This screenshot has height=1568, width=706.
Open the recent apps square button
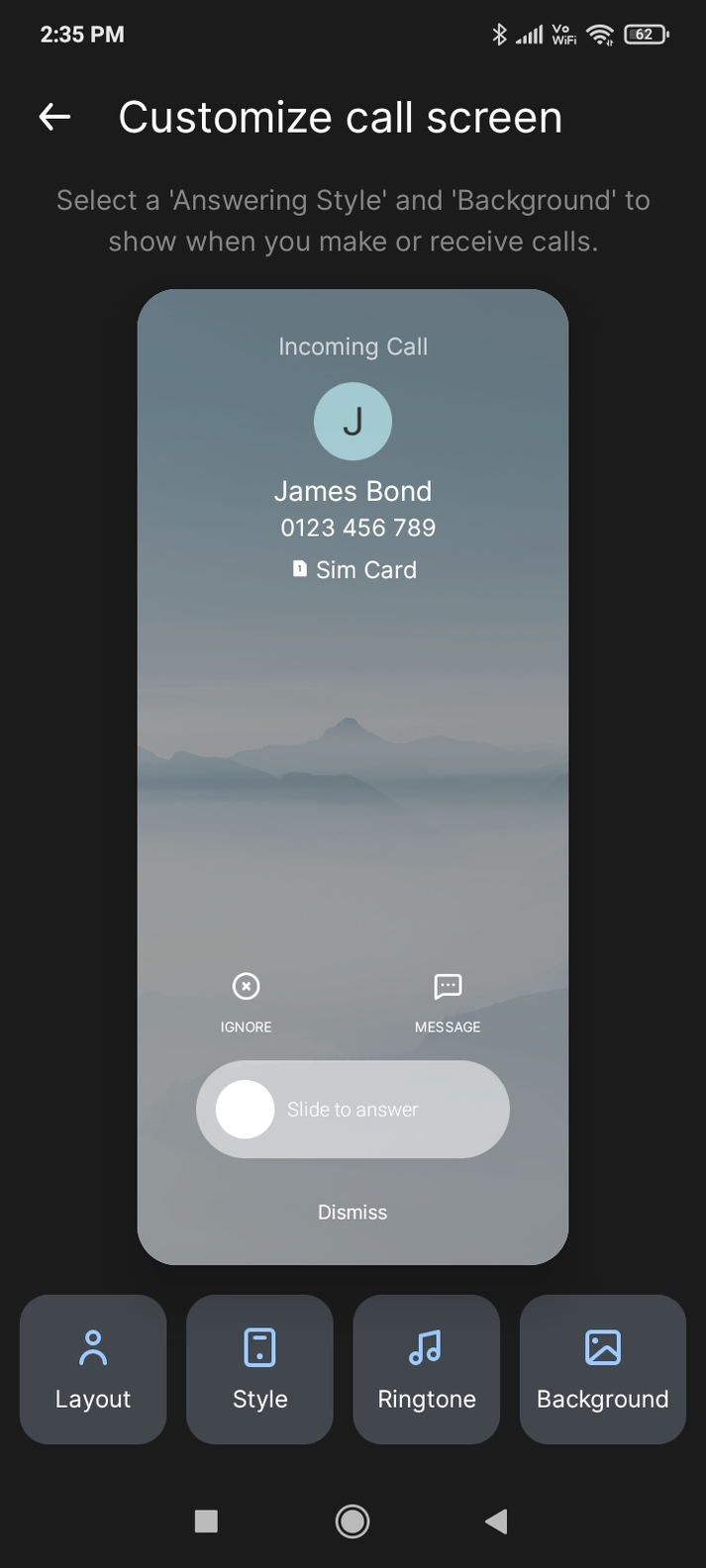[x=206, y=1520]
